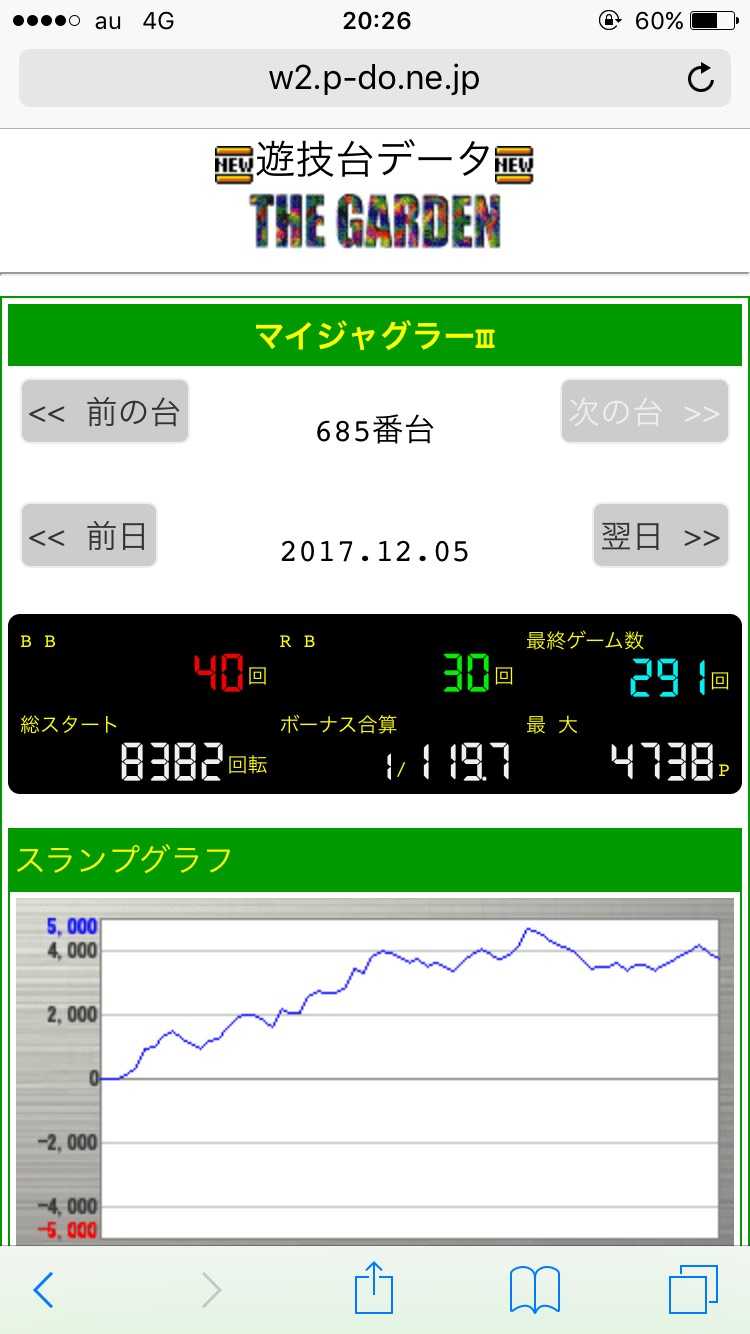750x1334 pixels.
Task: Reload the page
Action: pyautogui.click(x=701, y=78)
